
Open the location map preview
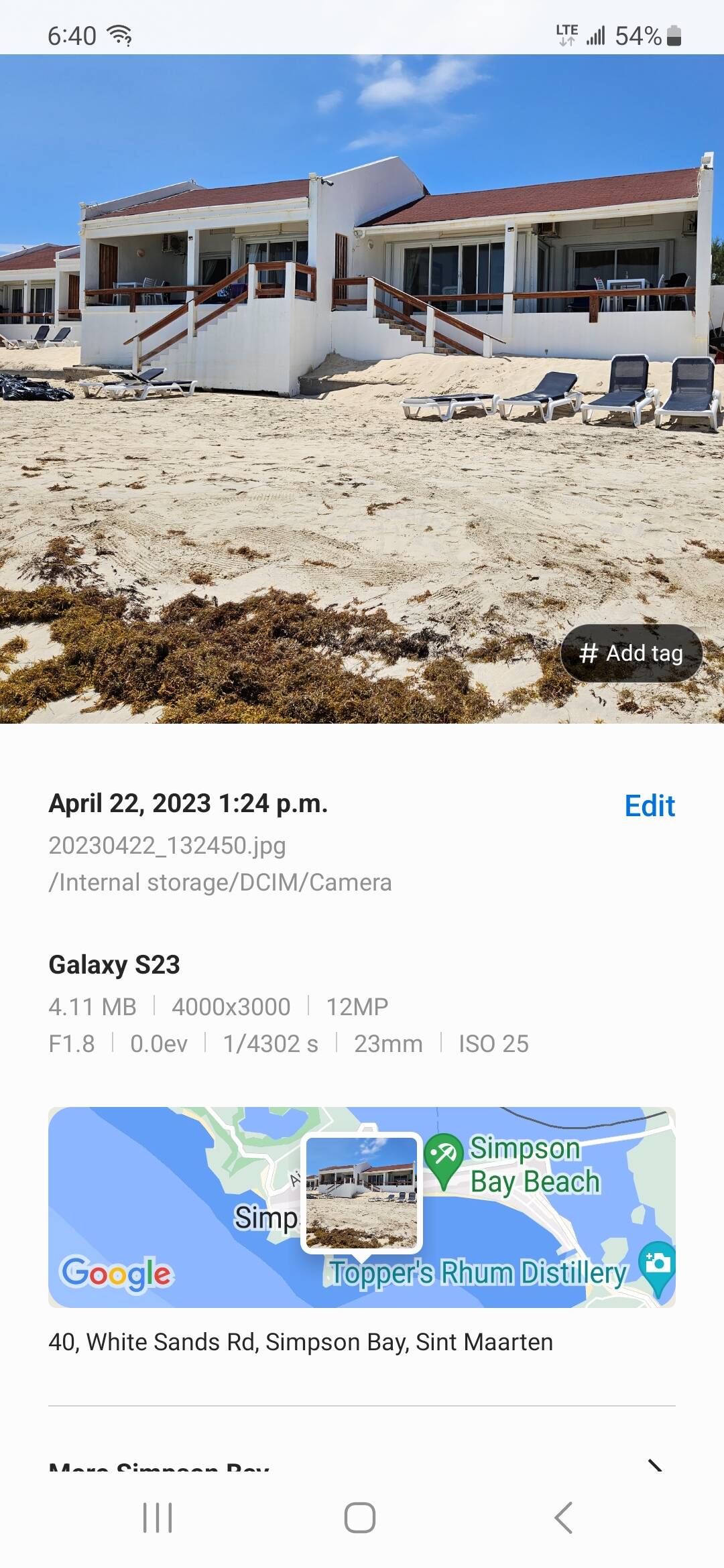(361, 1206)
